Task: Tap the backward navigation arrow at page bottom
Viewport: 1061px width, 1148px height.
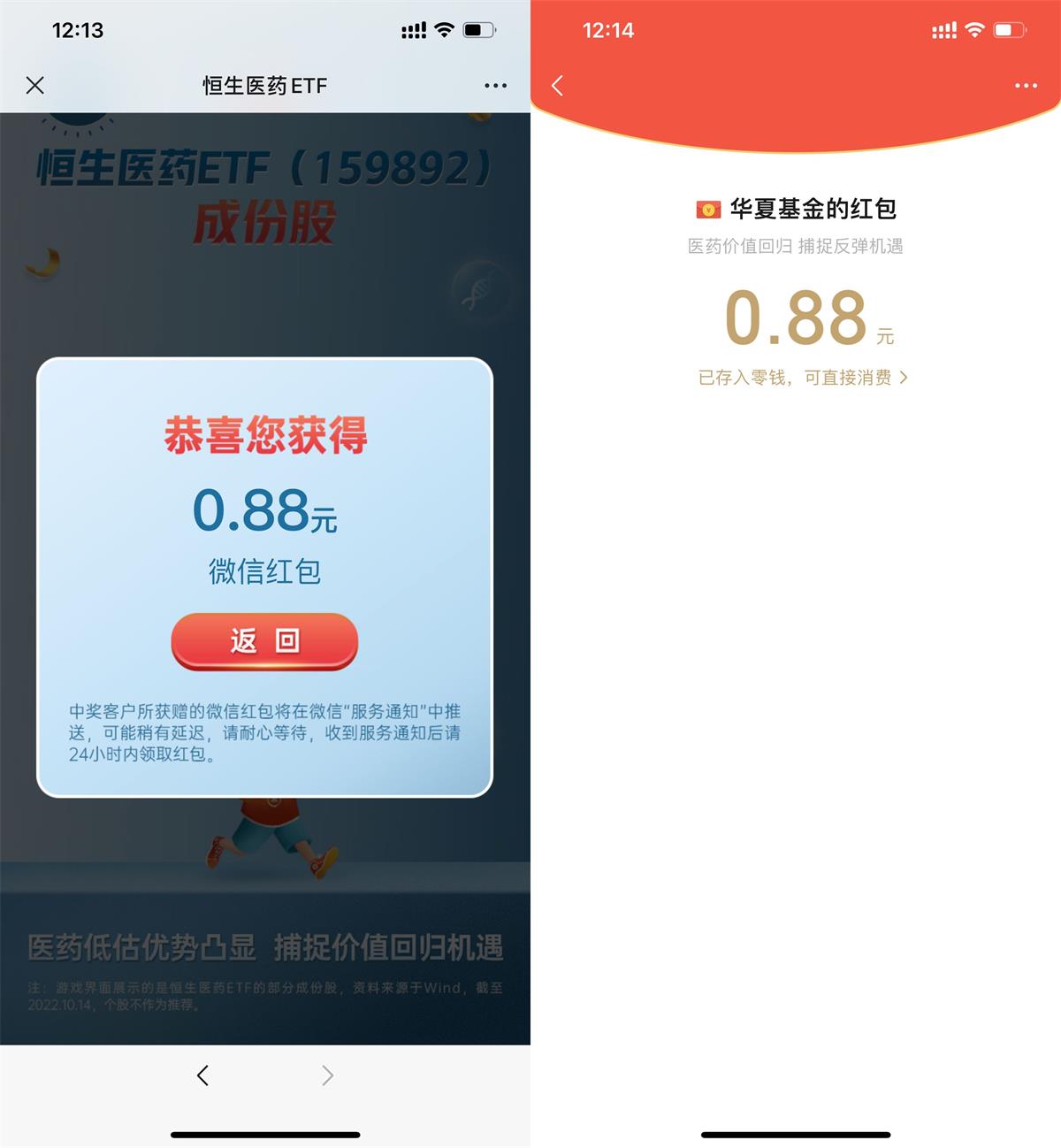Action: coord(202,1075)
